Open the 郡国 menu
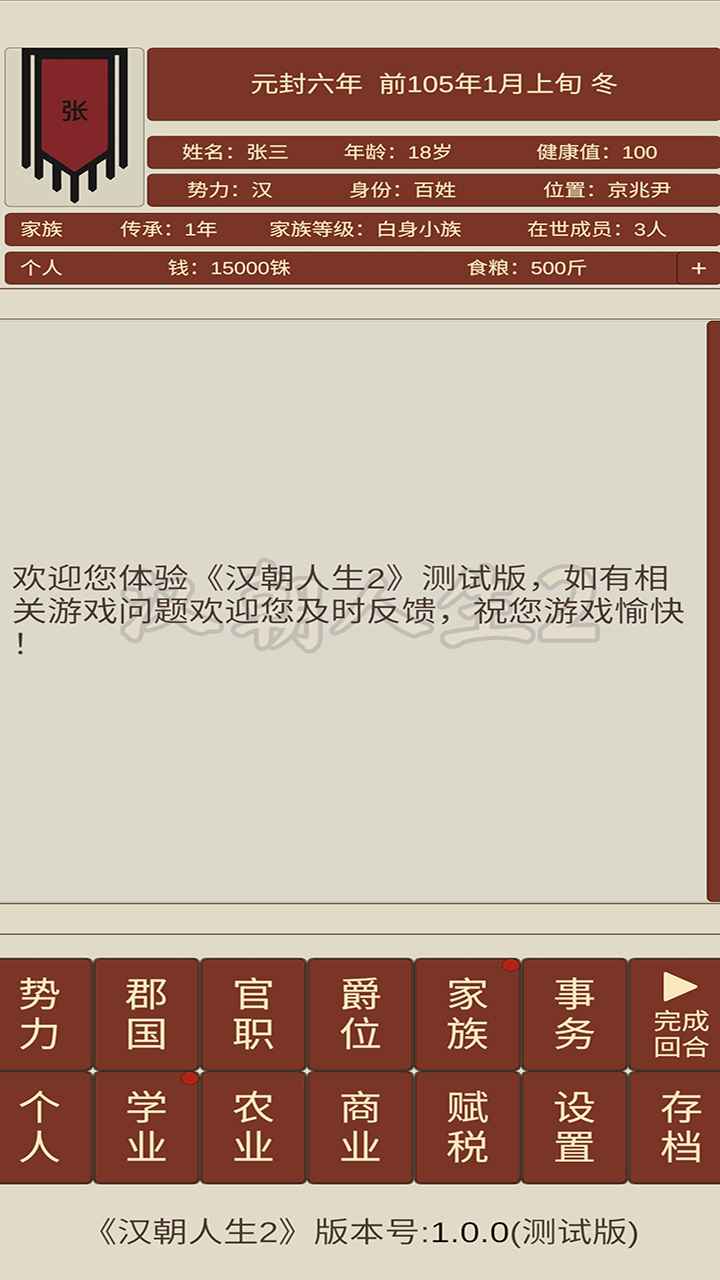 click(146, 1014)
